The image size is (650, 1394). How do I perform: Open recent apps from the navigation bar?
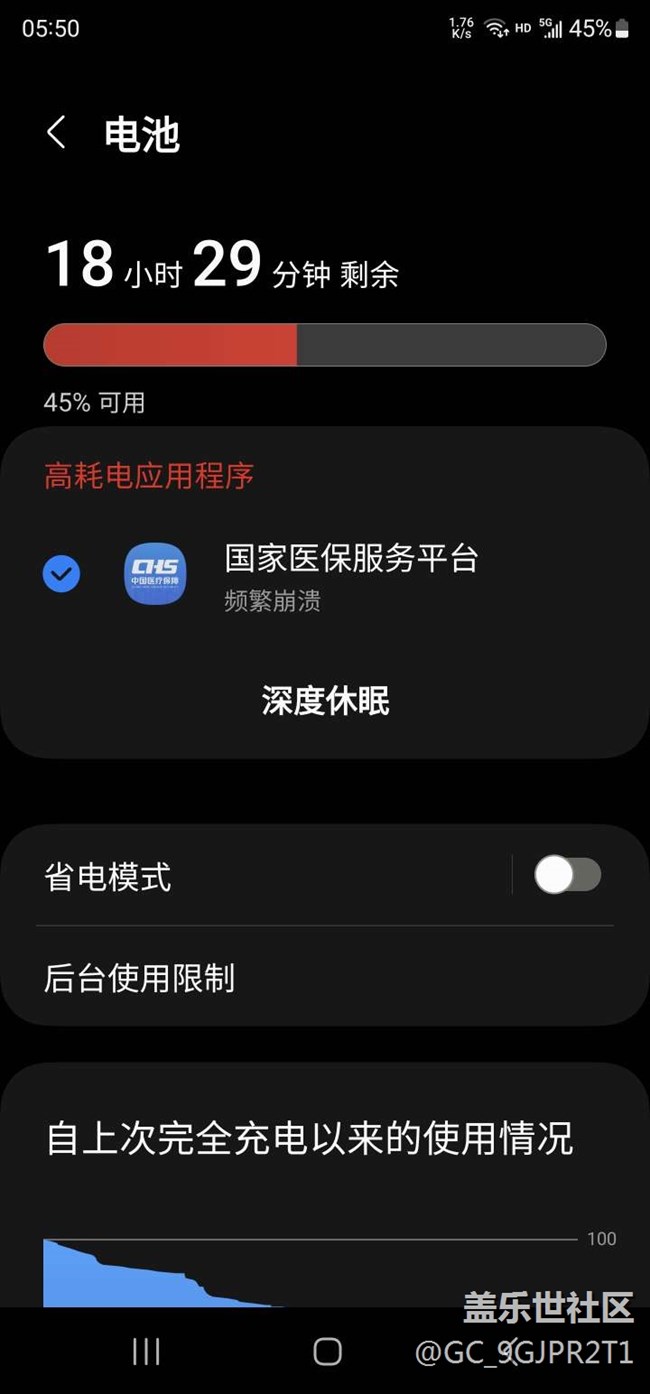(x=146, y=1352)
